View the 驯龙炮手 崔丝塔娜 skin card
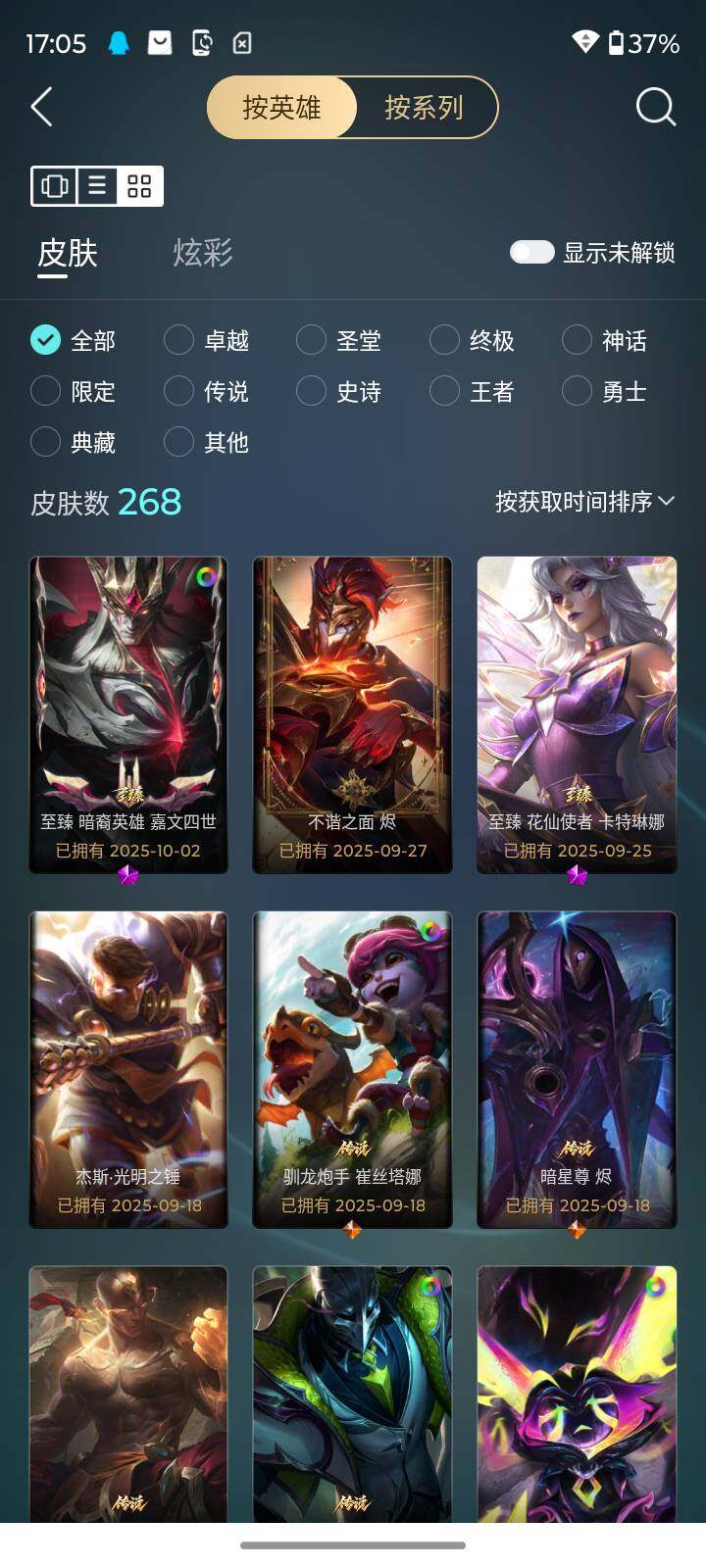This screenshot has height=1568, width=706. [x=353, y=1069]
